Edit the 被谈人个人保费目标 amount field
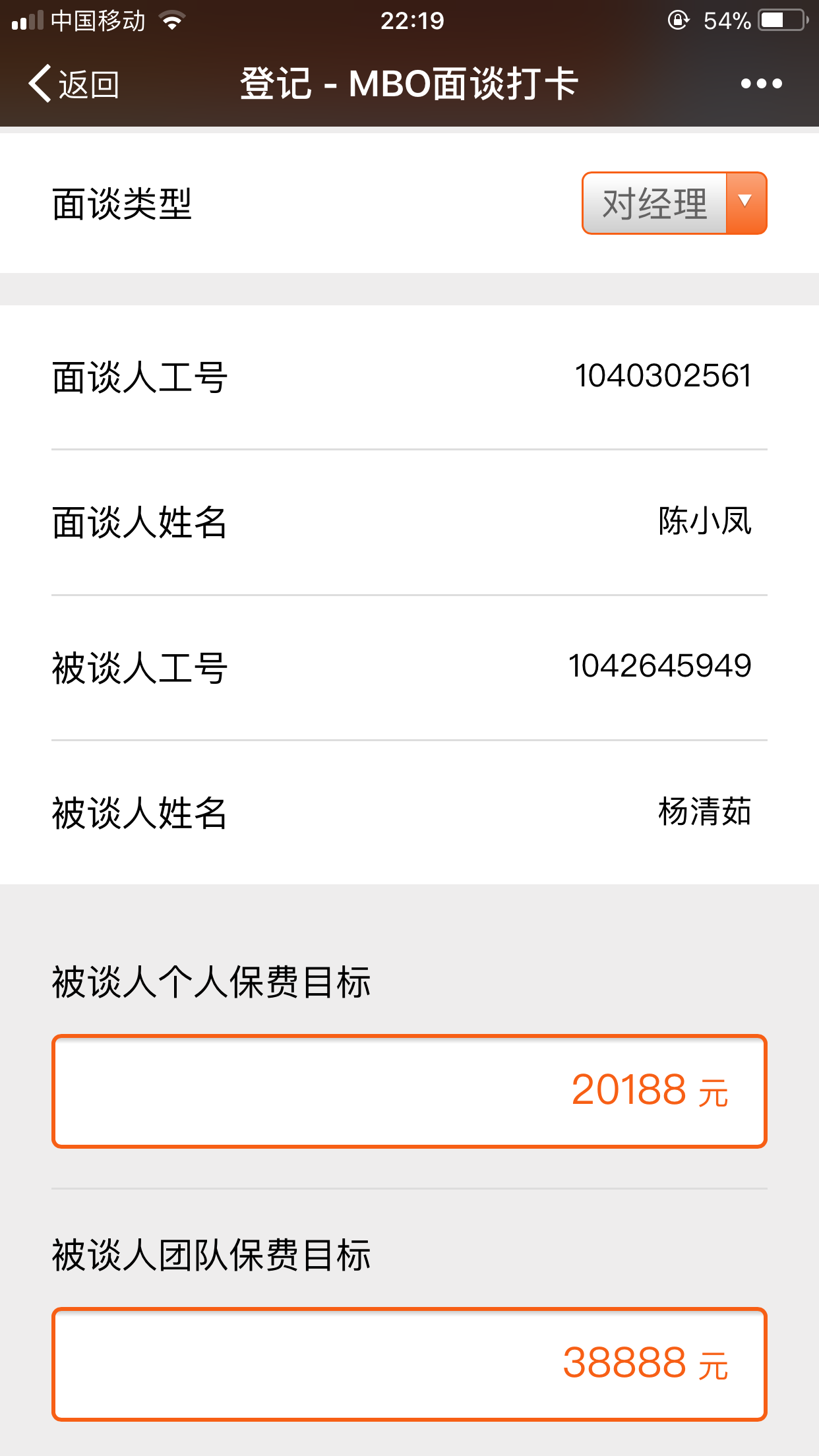The width and height of the screenshot is (819, 1456). (x=409, y=1091)
